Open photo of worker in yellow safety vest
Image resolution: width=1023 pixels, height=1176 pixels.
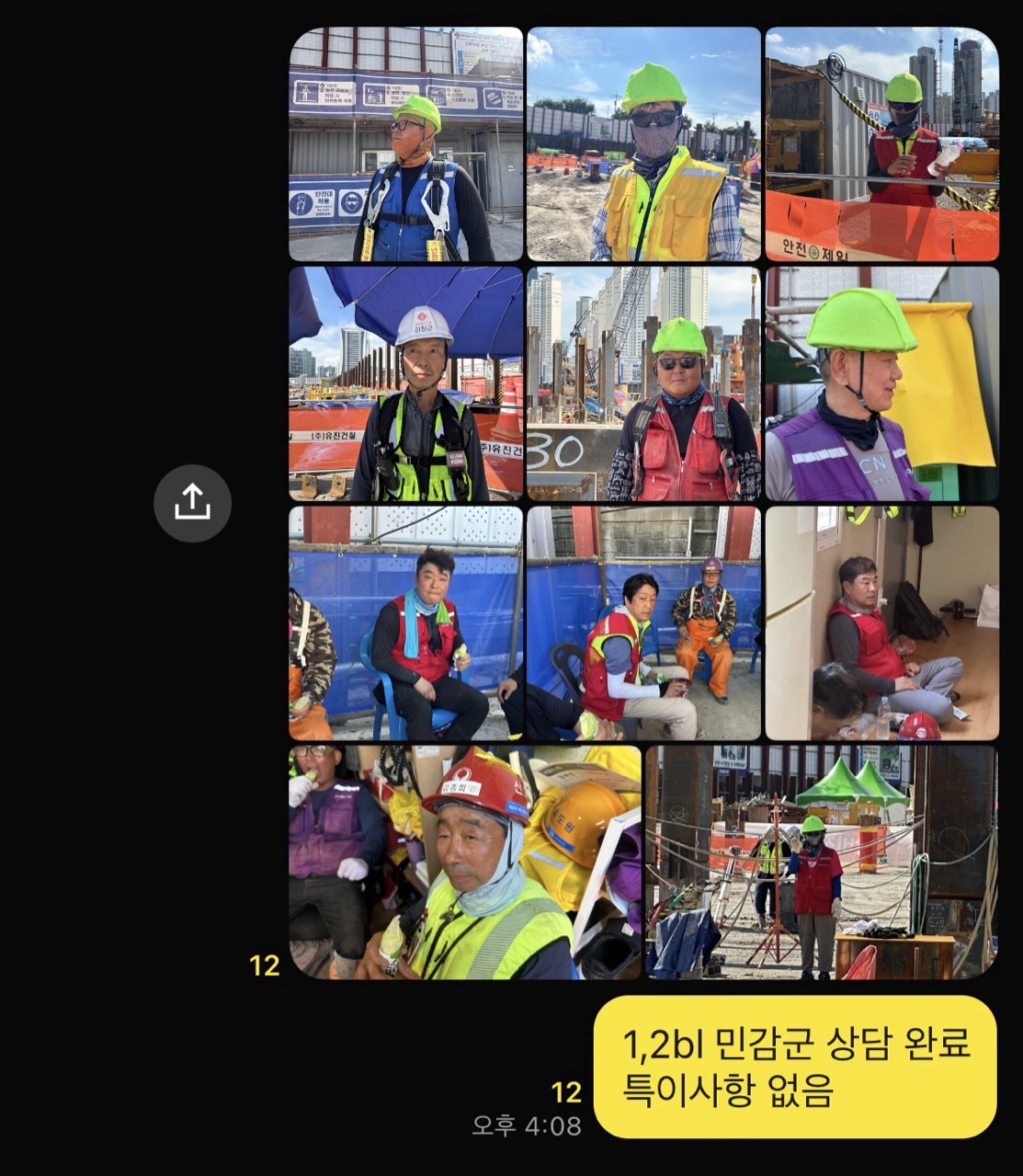coord(643,144)
